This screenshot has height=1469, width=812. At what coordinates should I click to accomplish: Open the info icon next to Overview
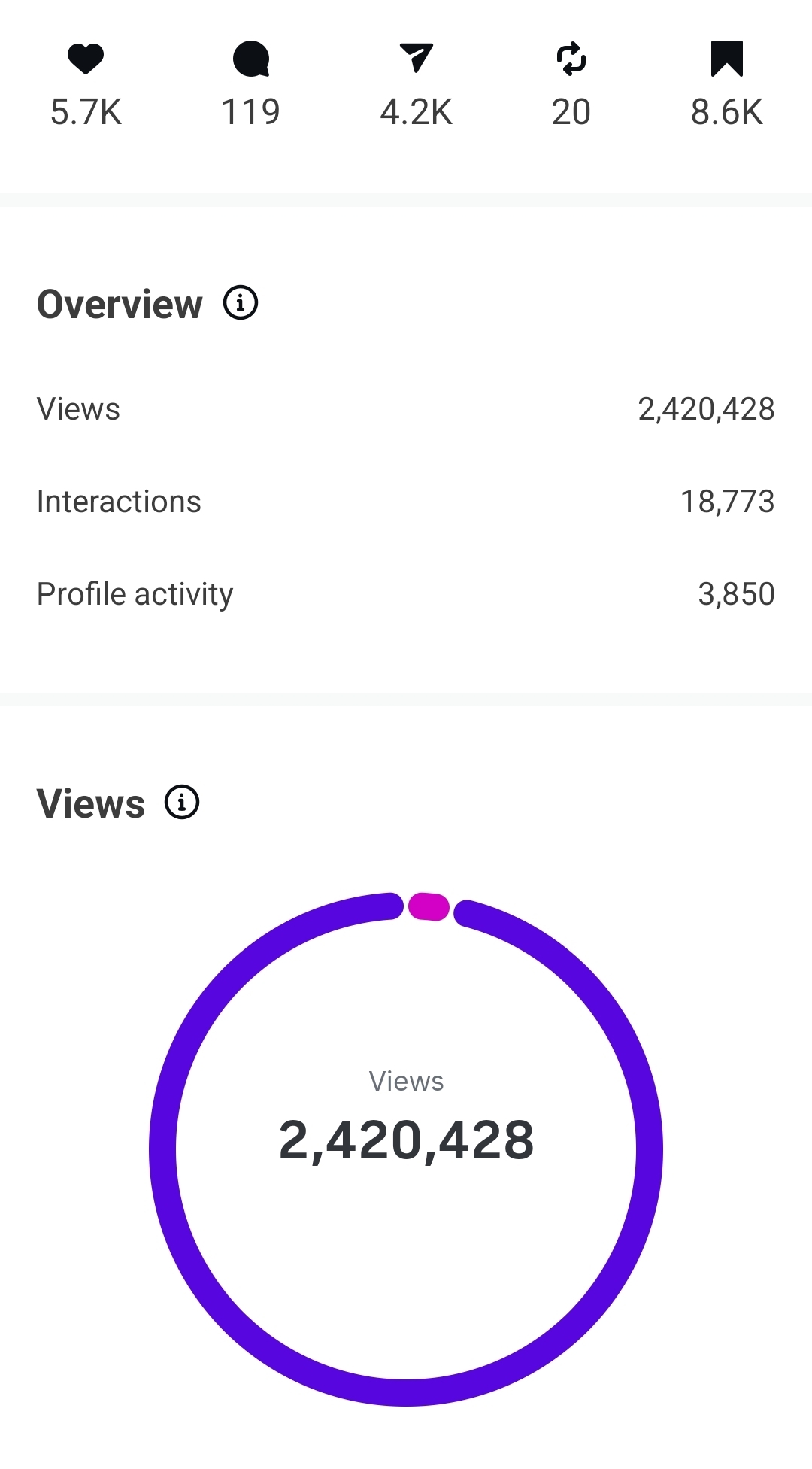241,303
